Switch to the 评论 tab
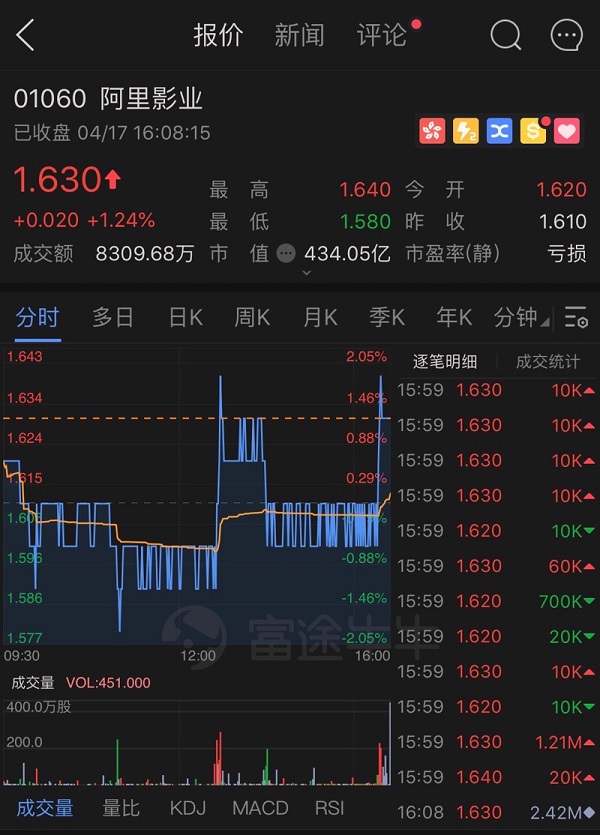This screenshot has width=600, height=835. (381, 36)
